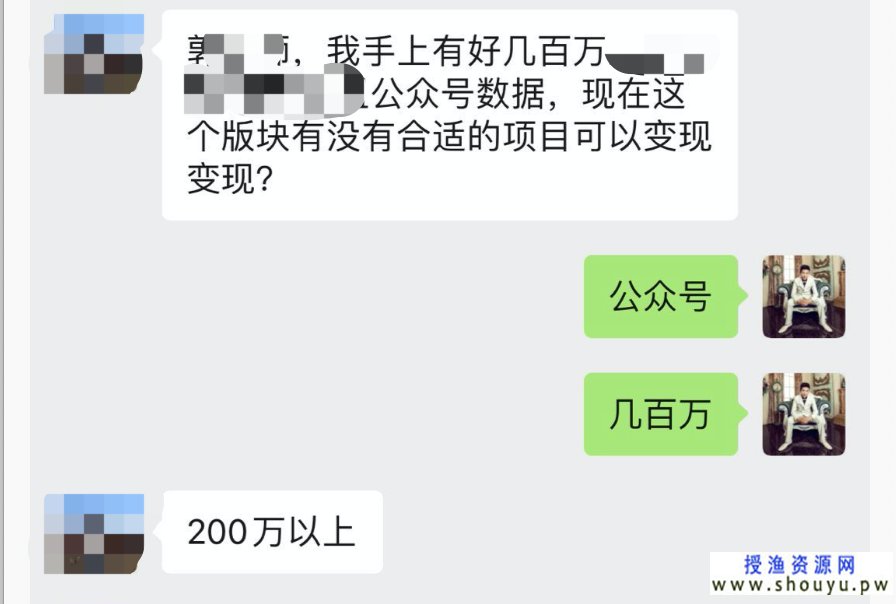The width and height of the screenshot is (896, 604).
Task: Tap the blurred avatar beside the long first message
Action: (x=94, y=54)
